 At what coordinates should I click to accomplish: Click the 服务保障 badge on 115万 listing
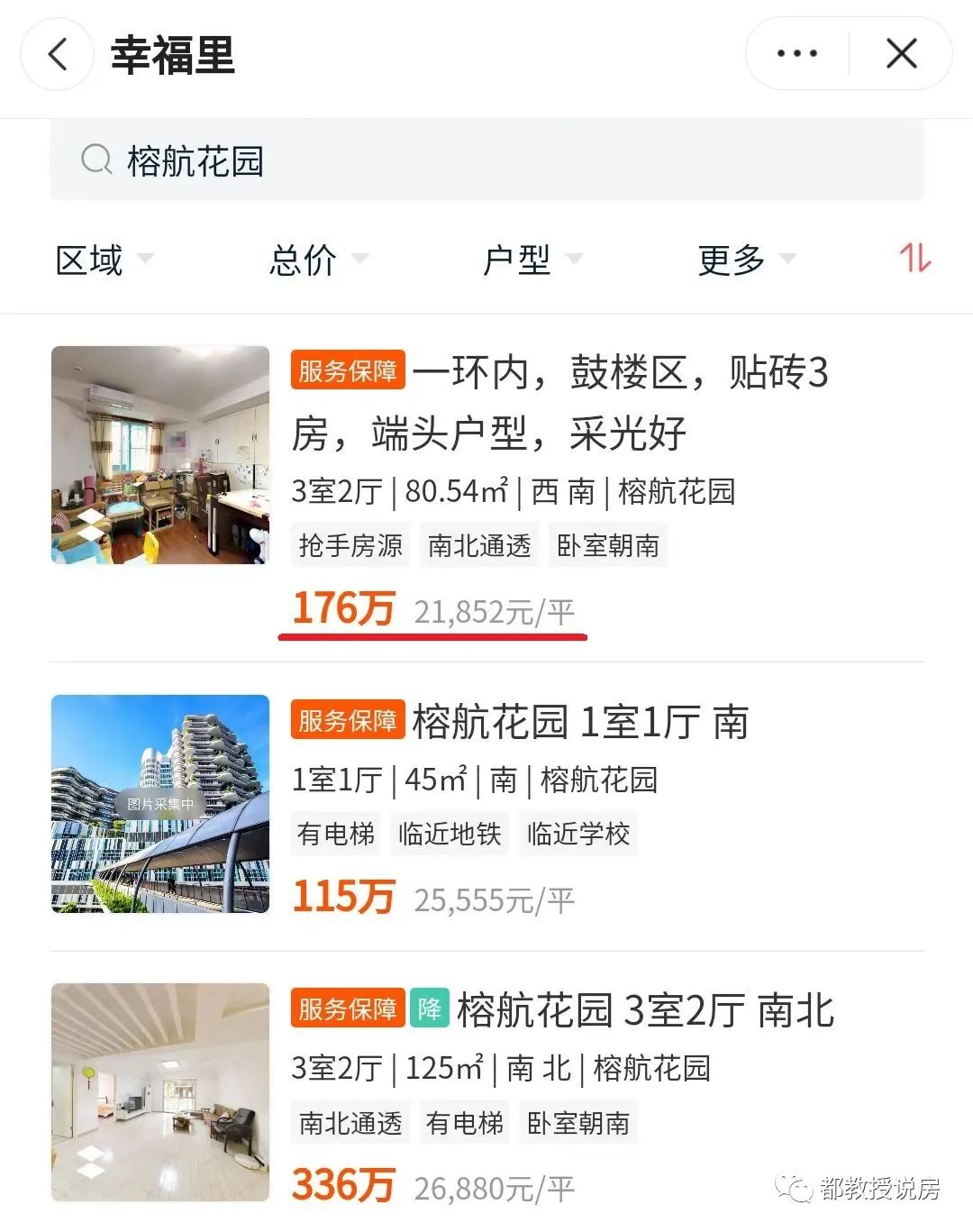coord(346,722)
